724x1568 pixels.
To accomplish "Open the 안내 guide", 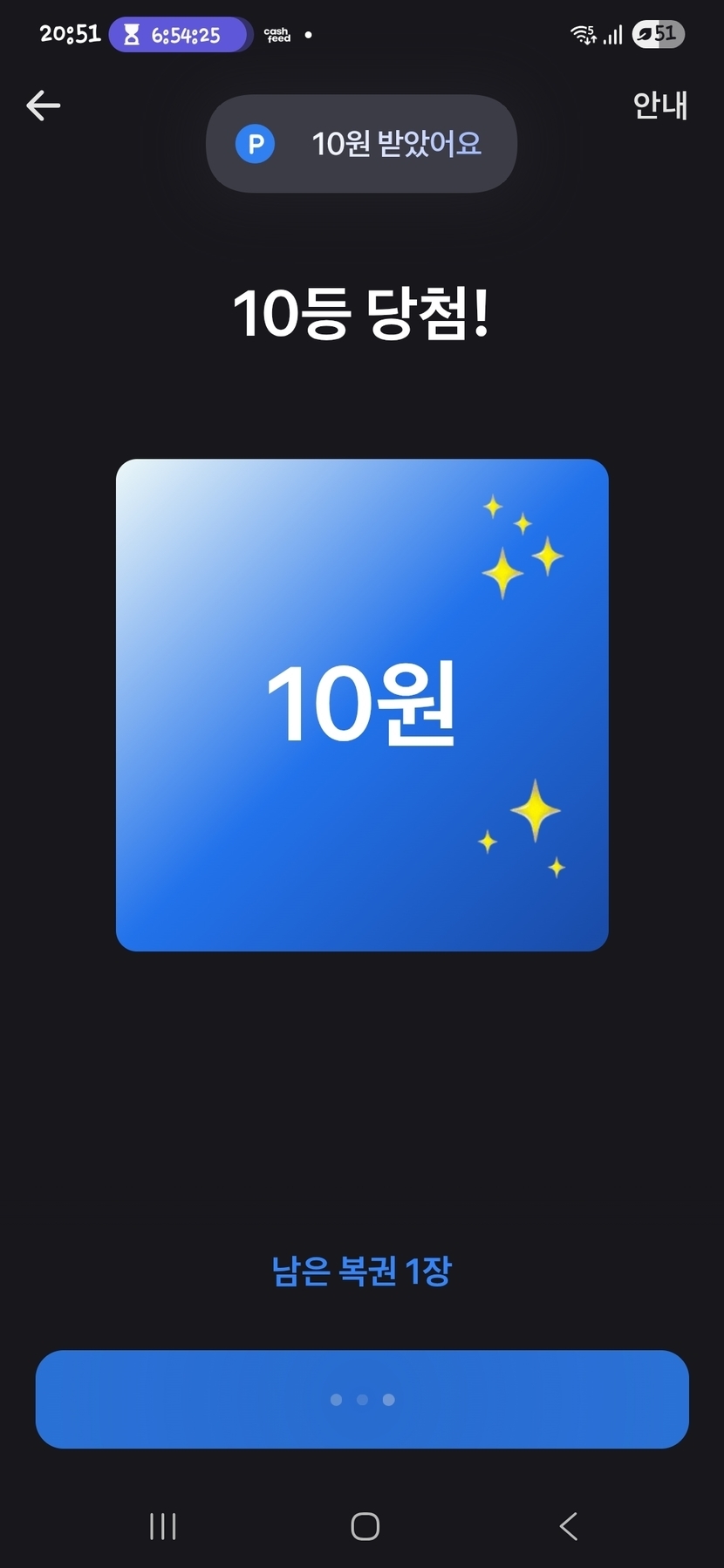I will point(660,105).
